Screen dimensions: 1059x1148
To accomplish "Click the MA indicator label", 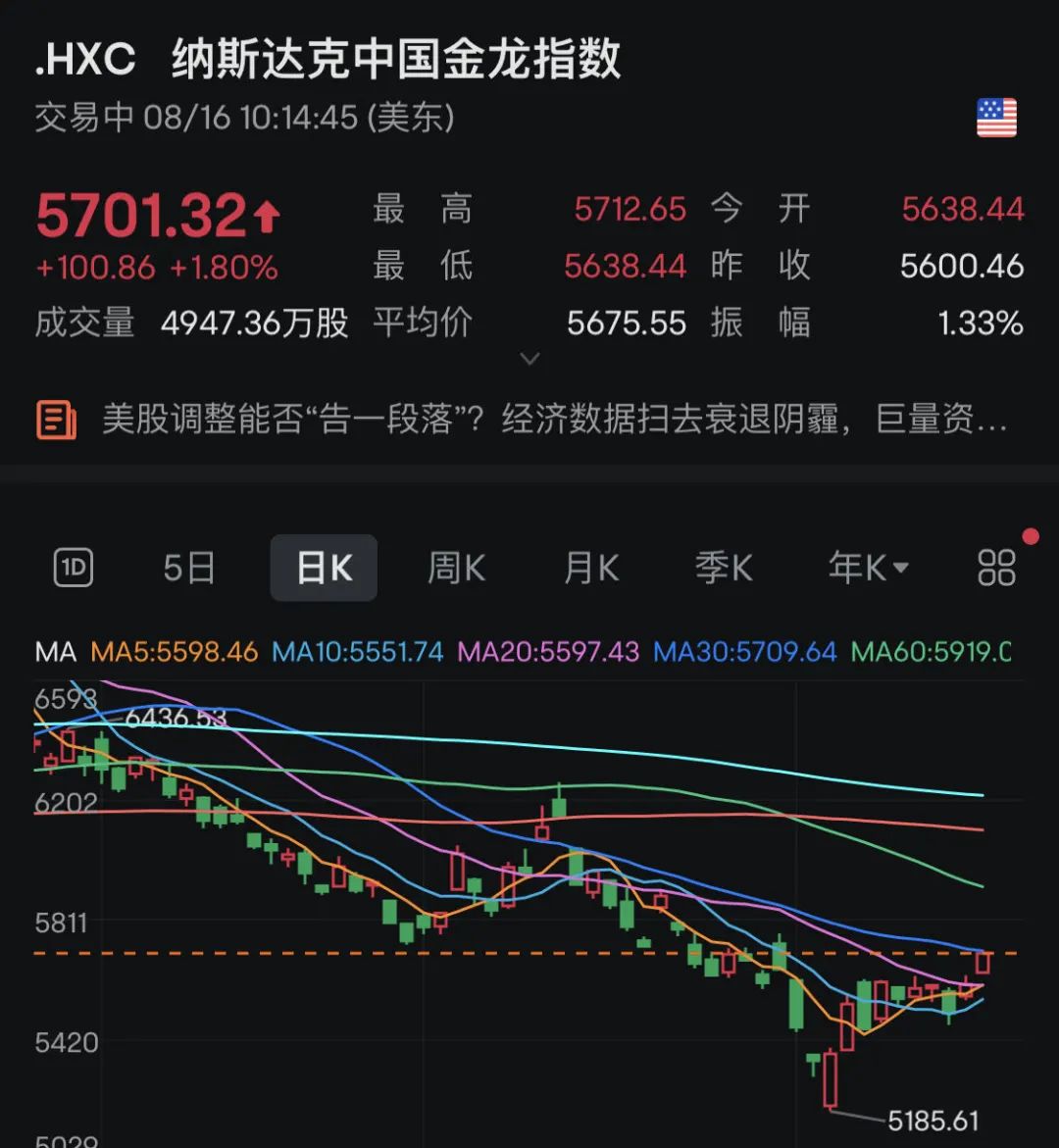I will [57, 652].
